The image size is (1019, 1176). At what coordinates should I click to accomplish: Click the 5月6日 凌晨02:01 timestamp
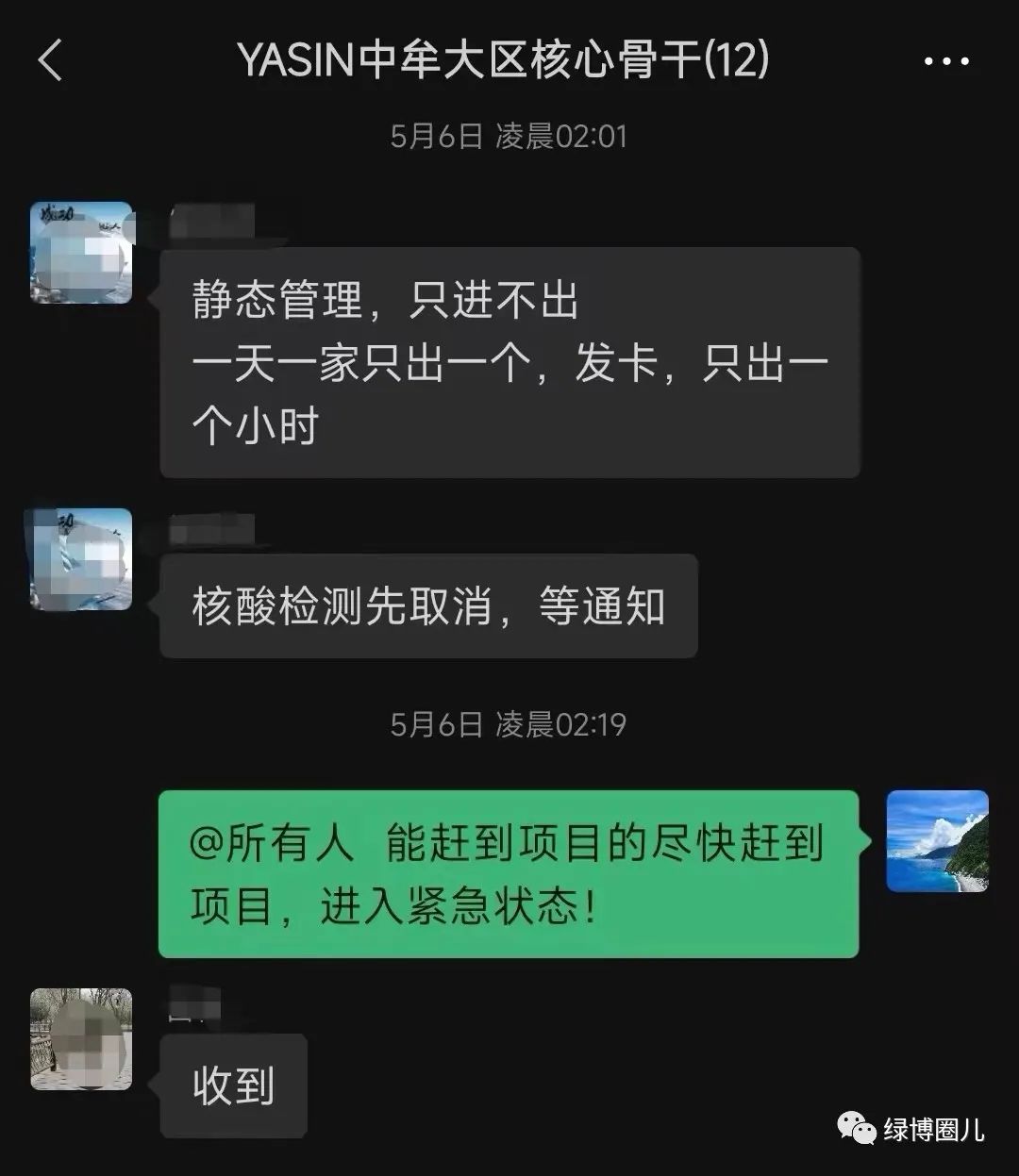pos(509,136)
